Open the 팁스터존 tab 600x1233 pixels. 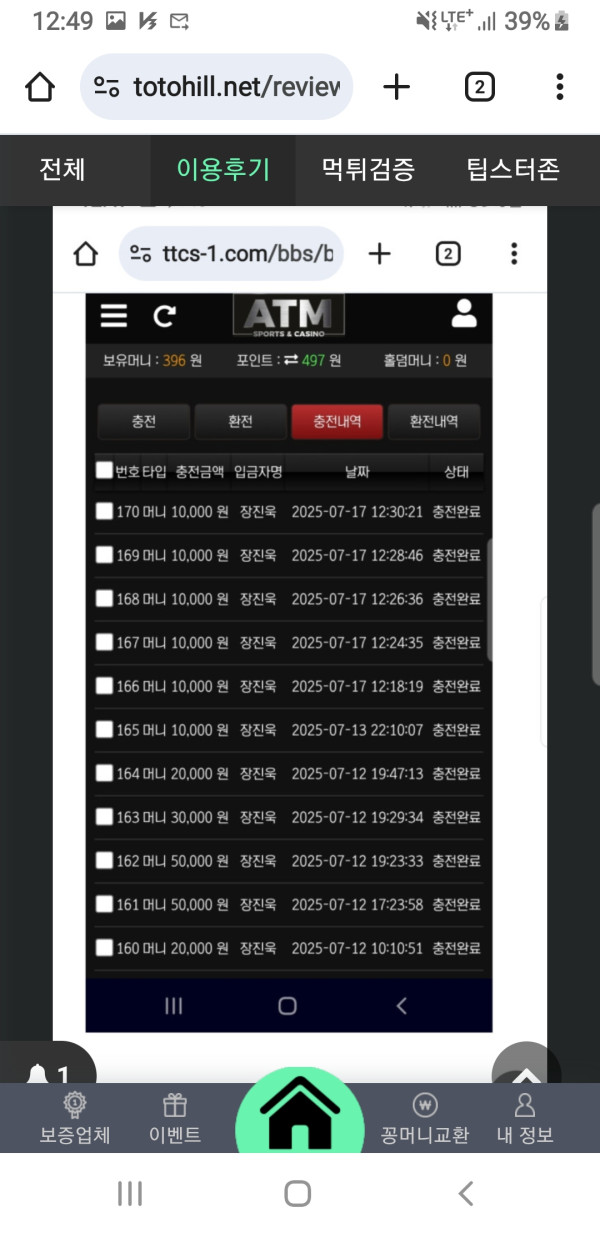(x=513, y=170)
